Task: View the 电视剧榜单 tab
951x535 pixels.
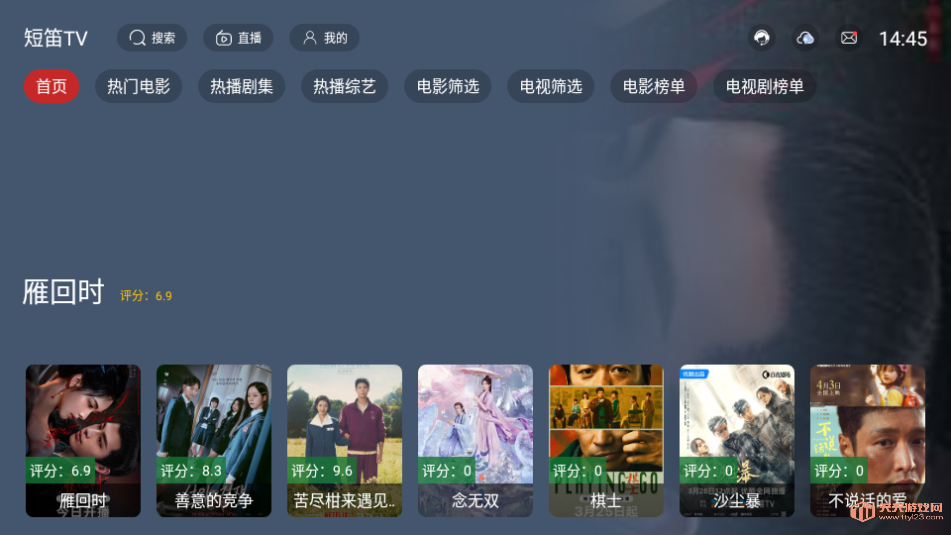Action: 765,86
